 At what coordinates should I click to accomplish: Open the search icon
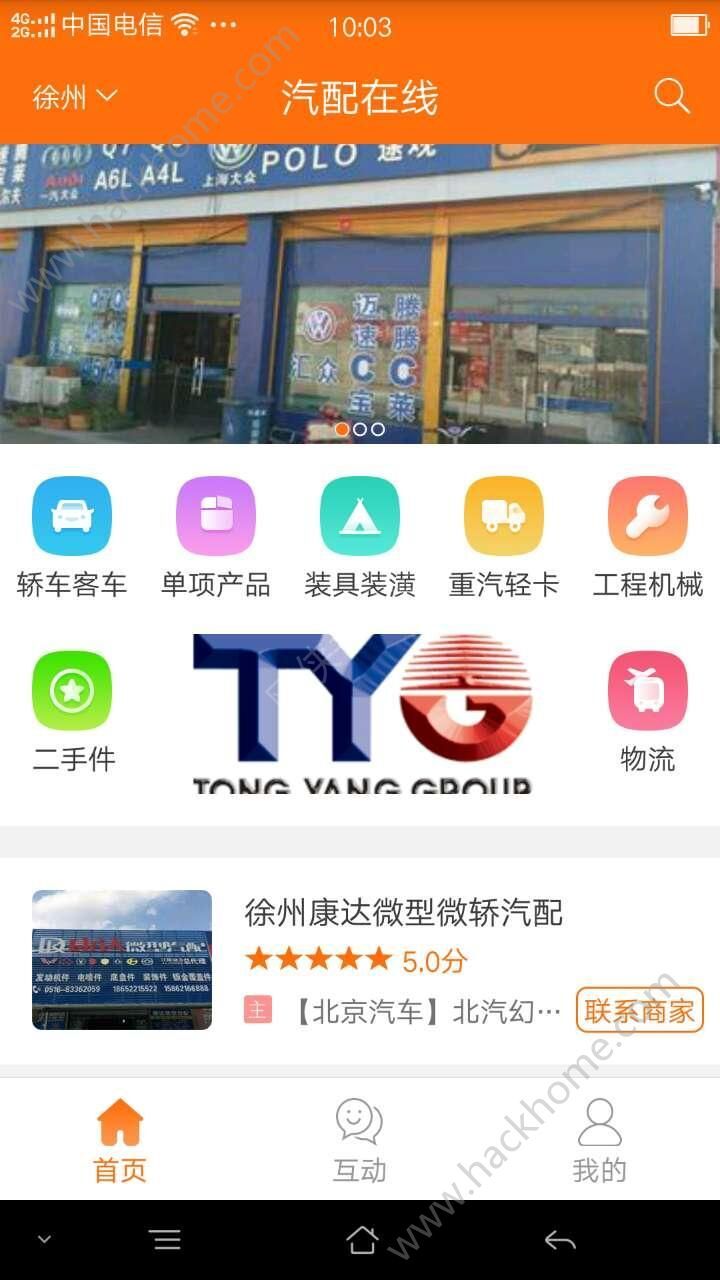671,97
